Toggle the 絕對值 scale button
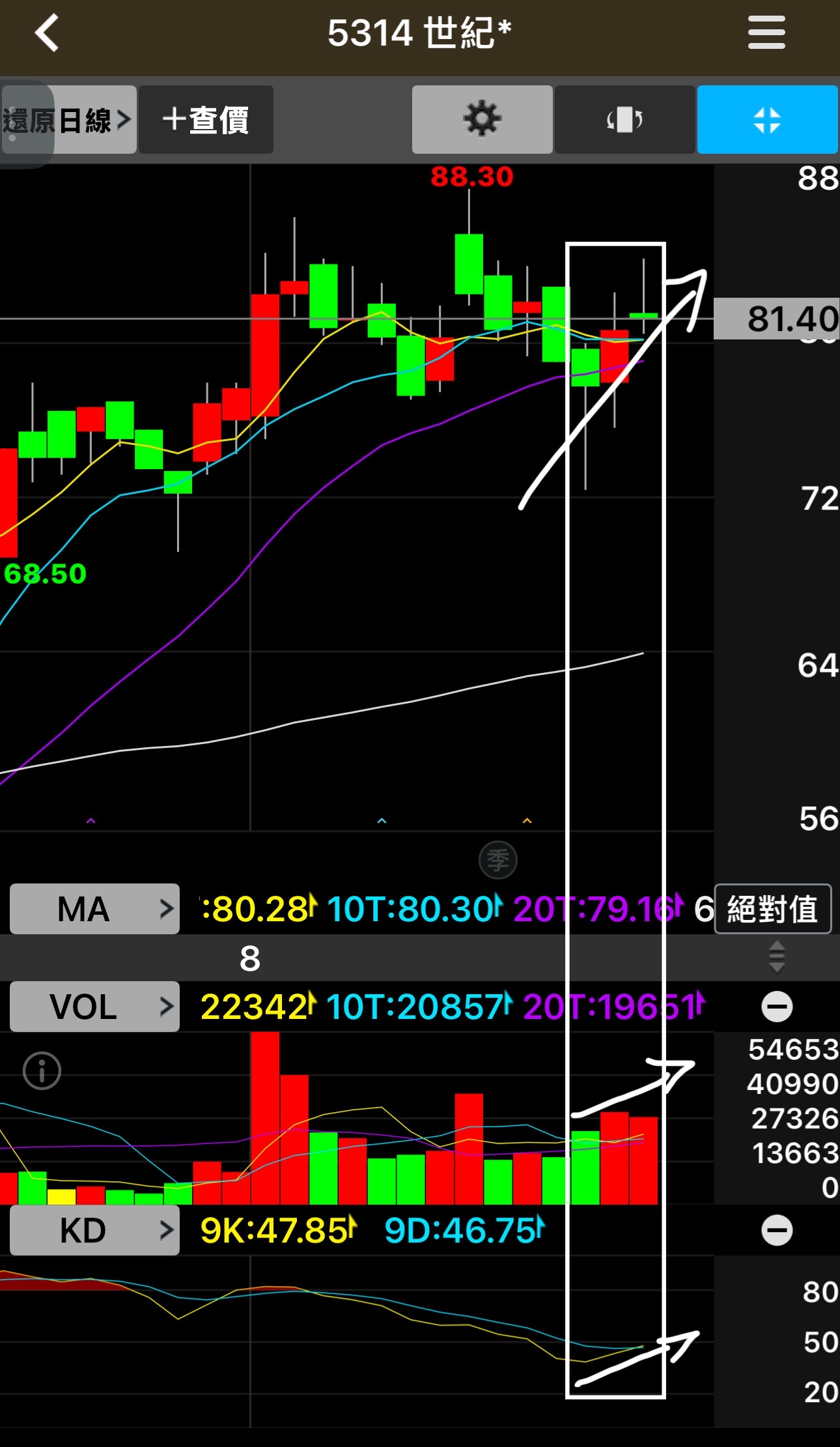This screenshot has height=1447, width=840. (x=772, y=909)
